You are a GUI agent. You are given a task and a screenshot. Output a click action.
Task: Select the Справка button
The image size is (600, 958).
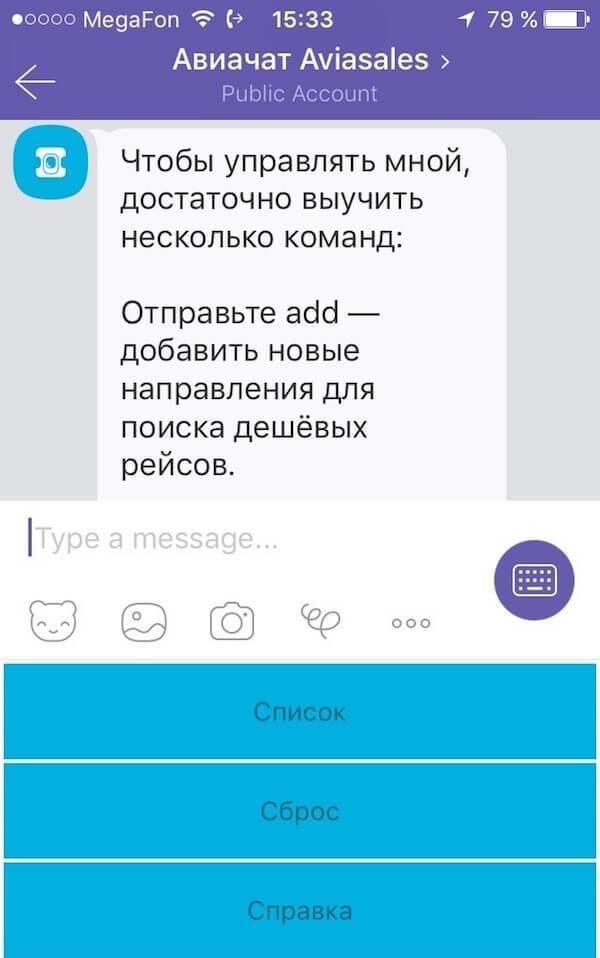coord(300,910)
